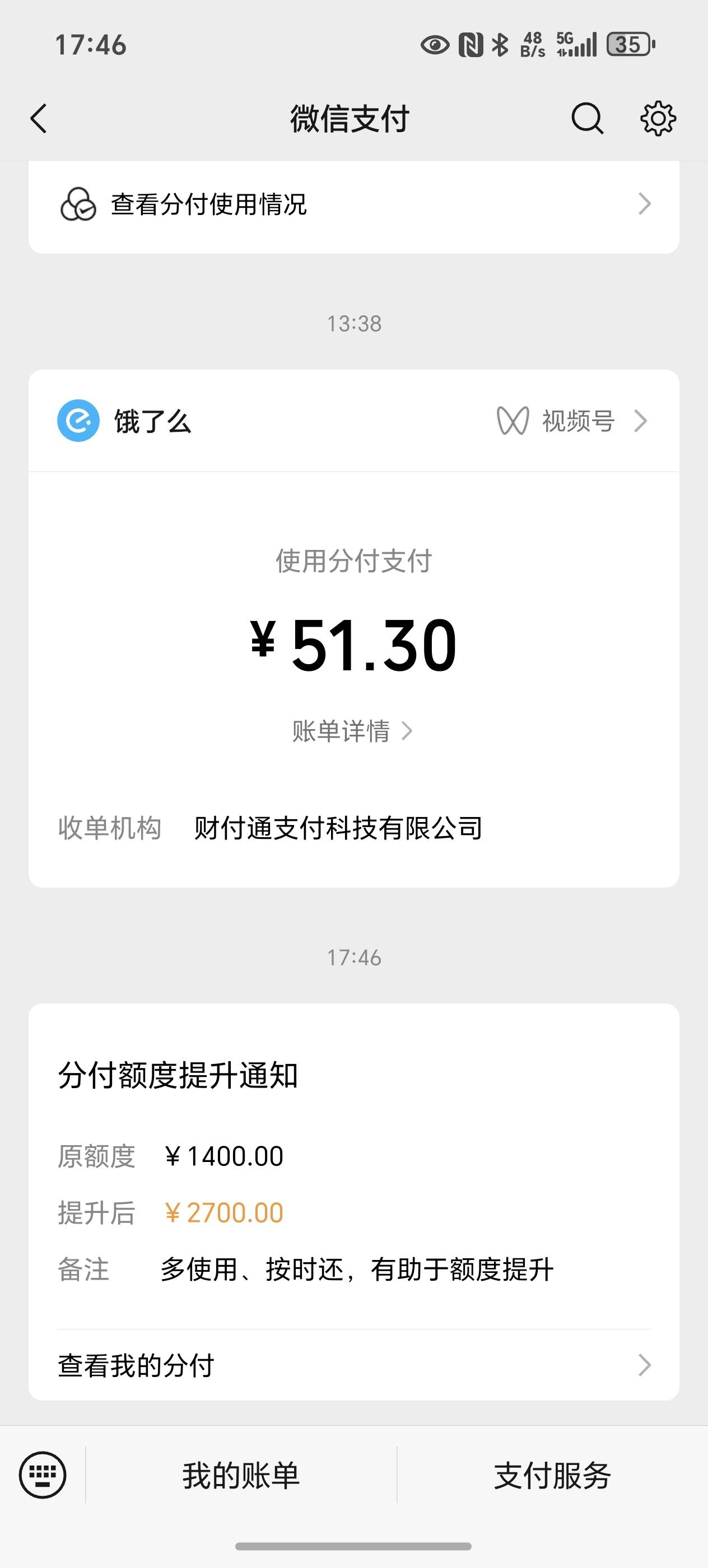Open 查看分付使用情况

[x=353, y=204]
